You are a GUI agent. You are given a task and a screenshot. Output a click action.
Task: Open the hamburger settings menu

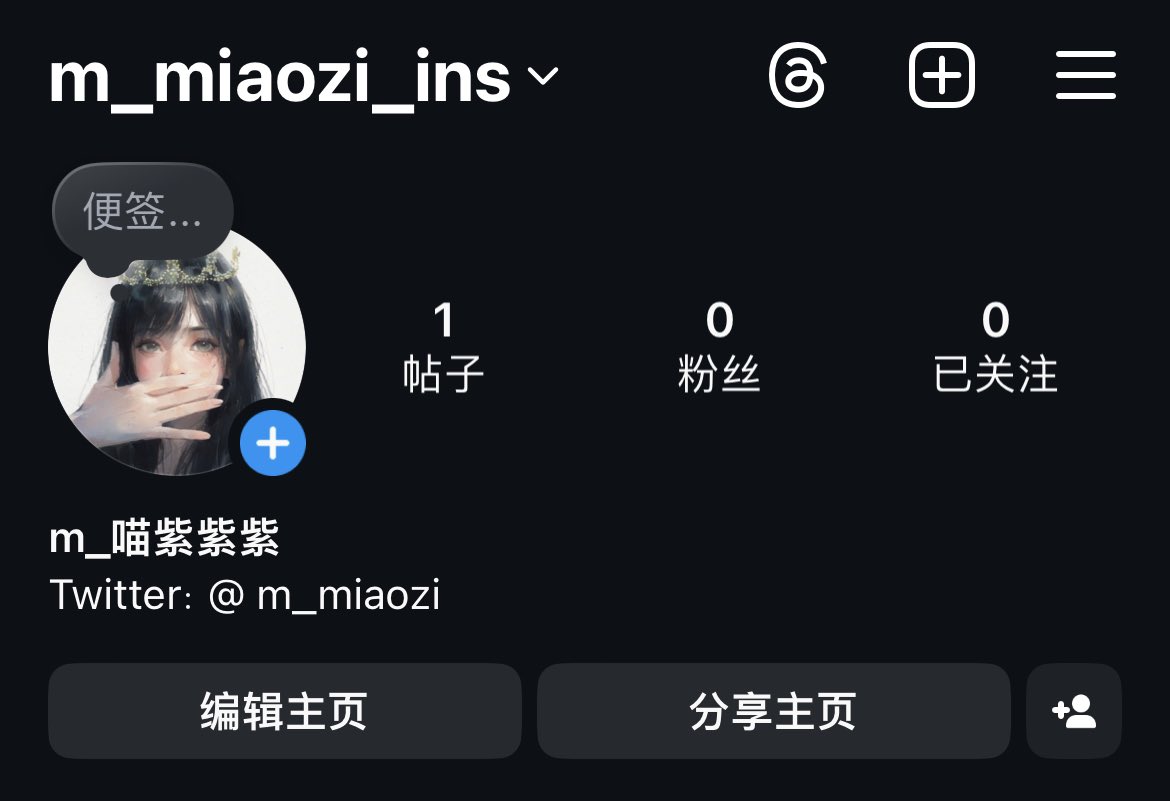pyautogui.click(x=1085, y=76)
